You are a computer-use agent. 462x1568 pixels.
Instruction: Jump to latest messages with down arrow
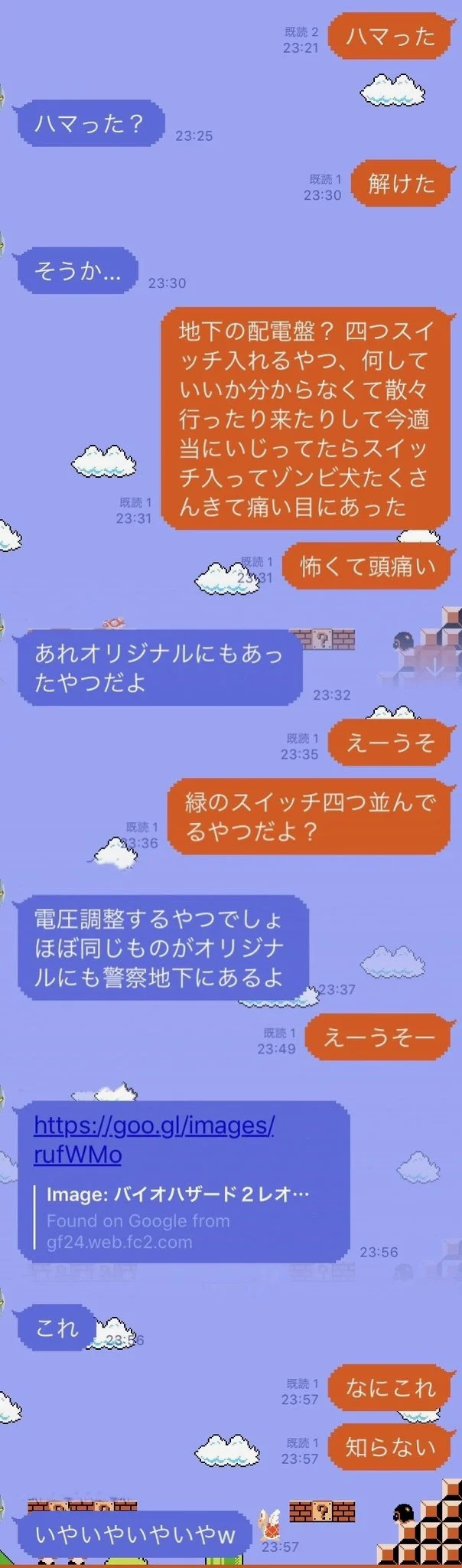point(434,666)
